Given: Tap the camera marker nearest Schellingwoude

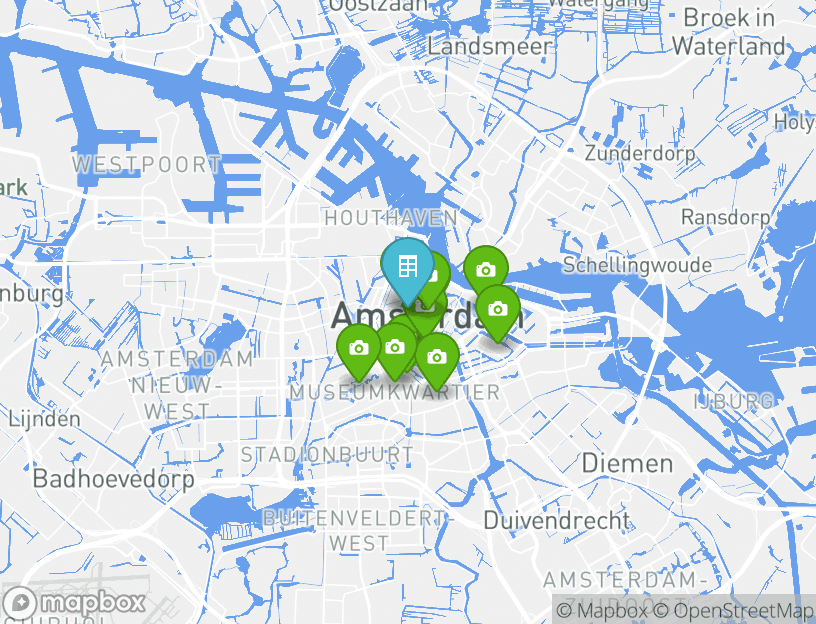Looking at the screenshot, I should click(x=485, y=270).
